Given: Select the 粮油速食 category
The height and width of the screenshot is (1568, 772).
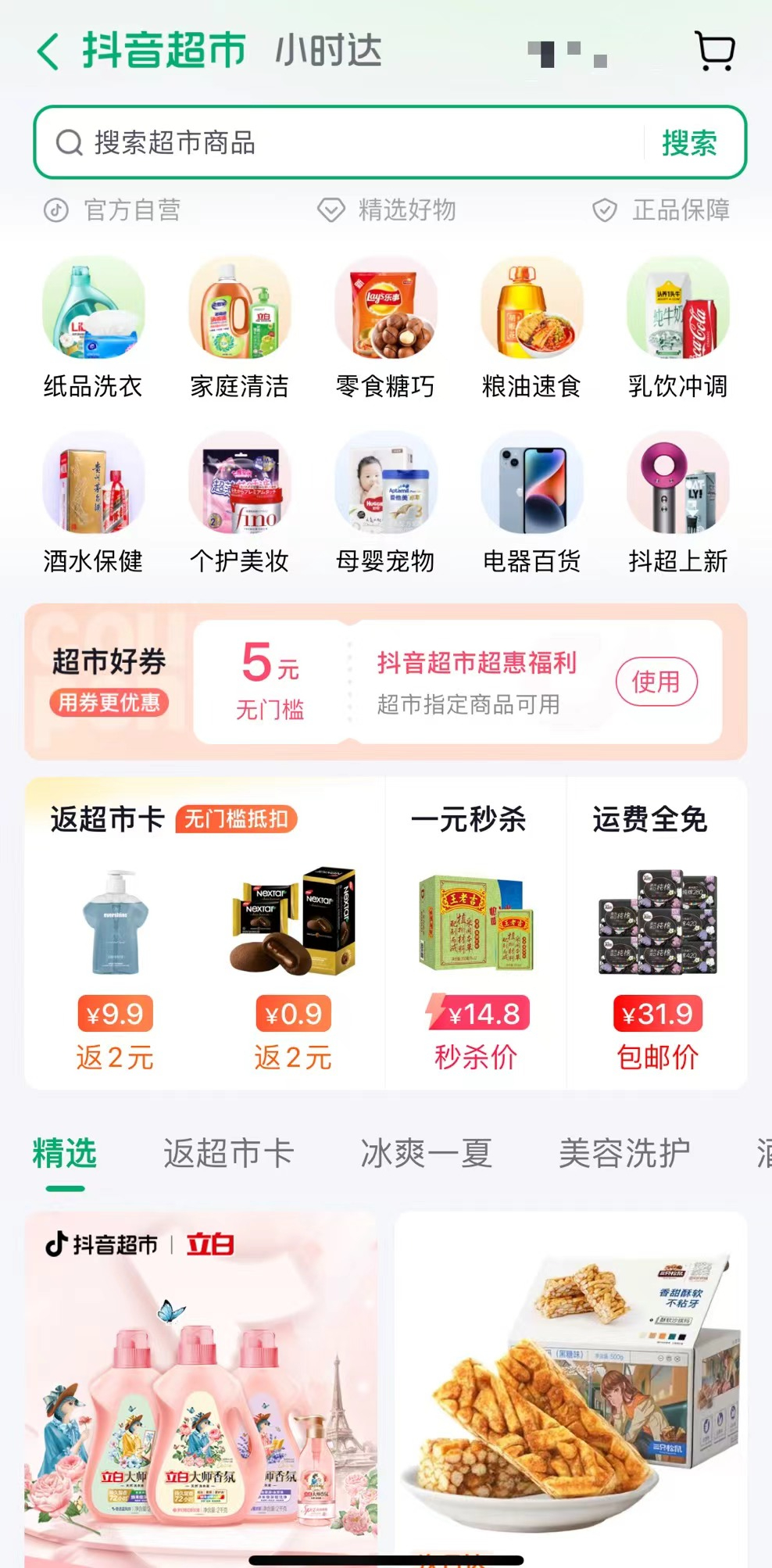Looking at the screenshot, I should (x=531, y=328).
